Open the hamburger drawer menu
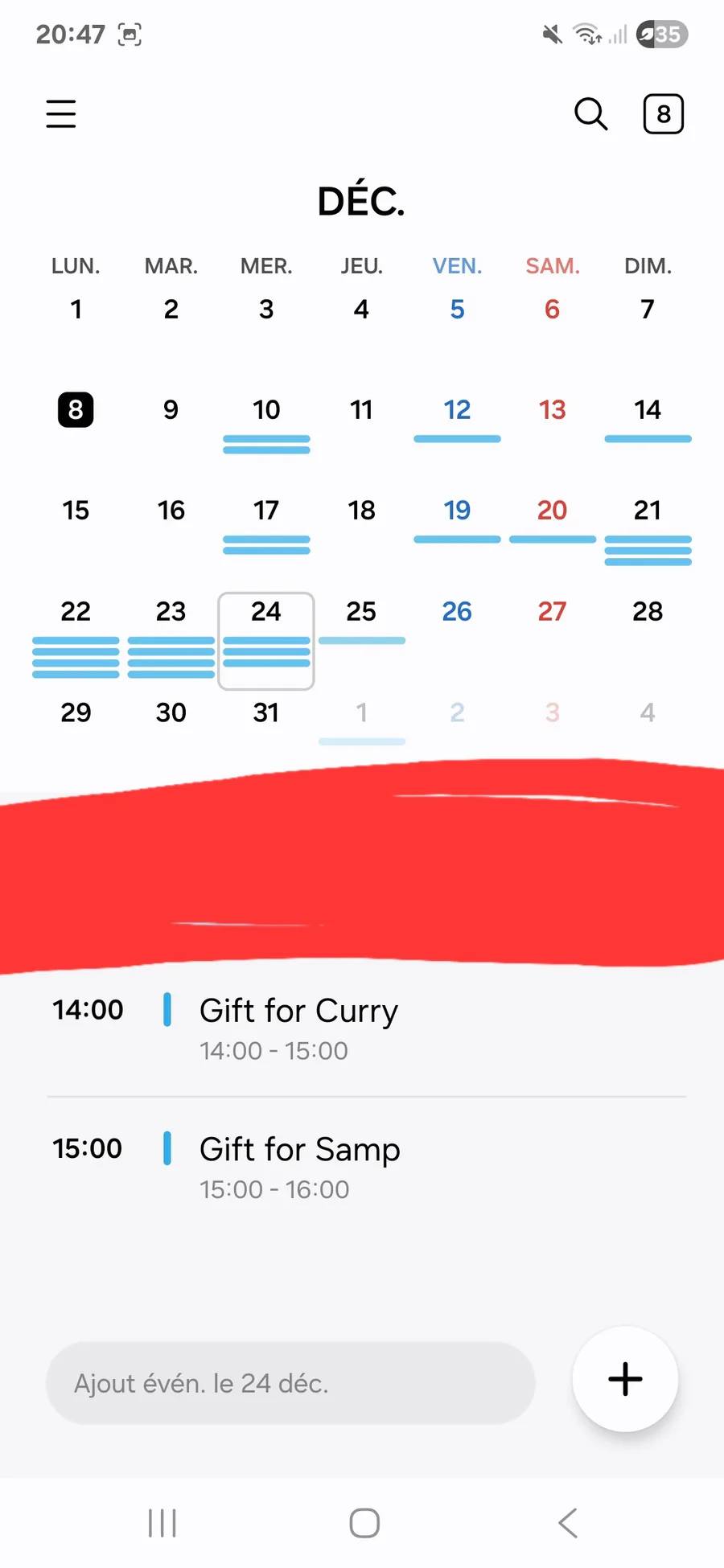 61,114
